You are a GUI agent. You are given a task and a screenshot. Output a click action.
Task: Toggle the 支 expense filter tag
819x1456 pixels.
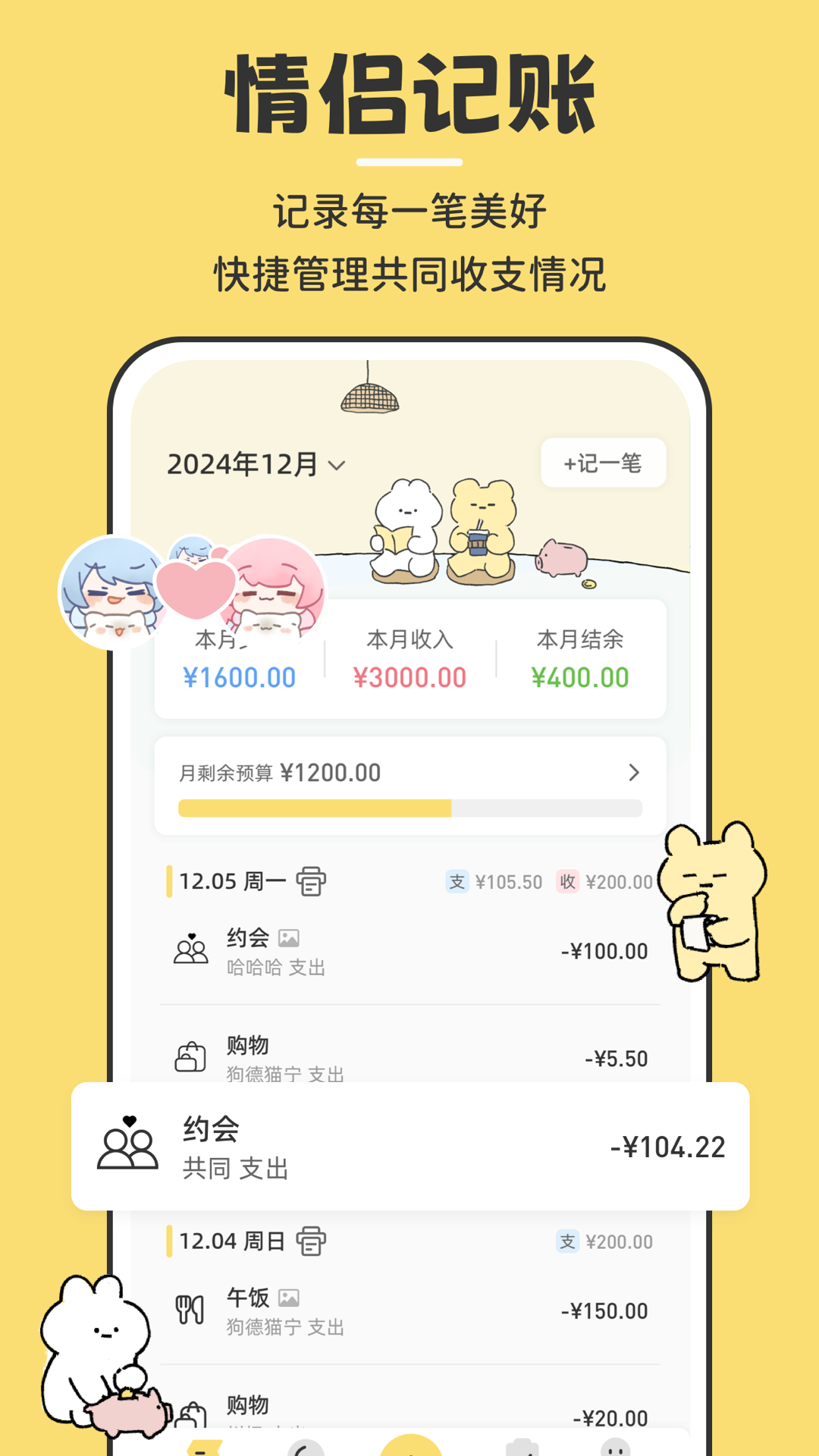point(457,882)
